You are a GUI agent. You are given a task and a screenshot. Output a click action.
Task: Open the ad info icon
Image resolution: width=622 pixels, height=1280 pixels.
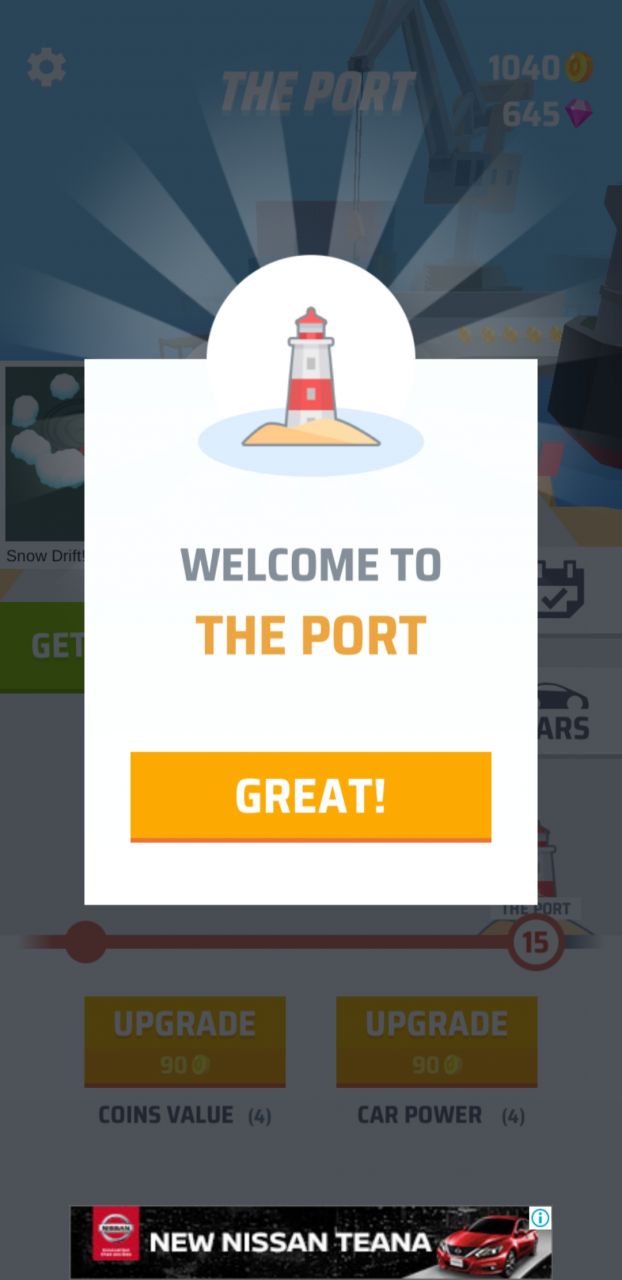point(540,1217)
